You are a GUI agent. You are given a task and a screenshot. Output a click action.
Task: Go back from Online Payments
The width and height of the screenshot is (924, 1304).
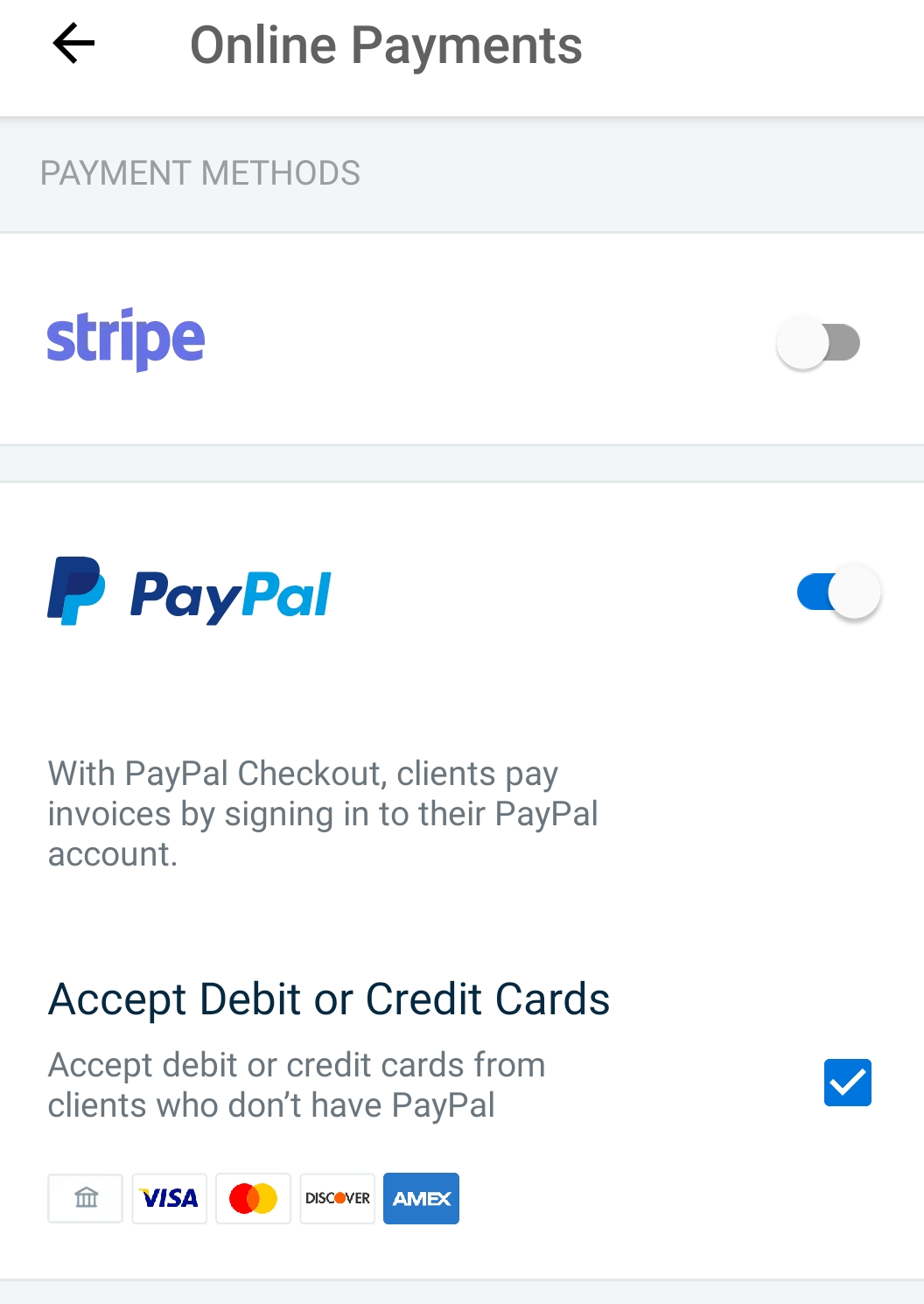pos(73,44)
